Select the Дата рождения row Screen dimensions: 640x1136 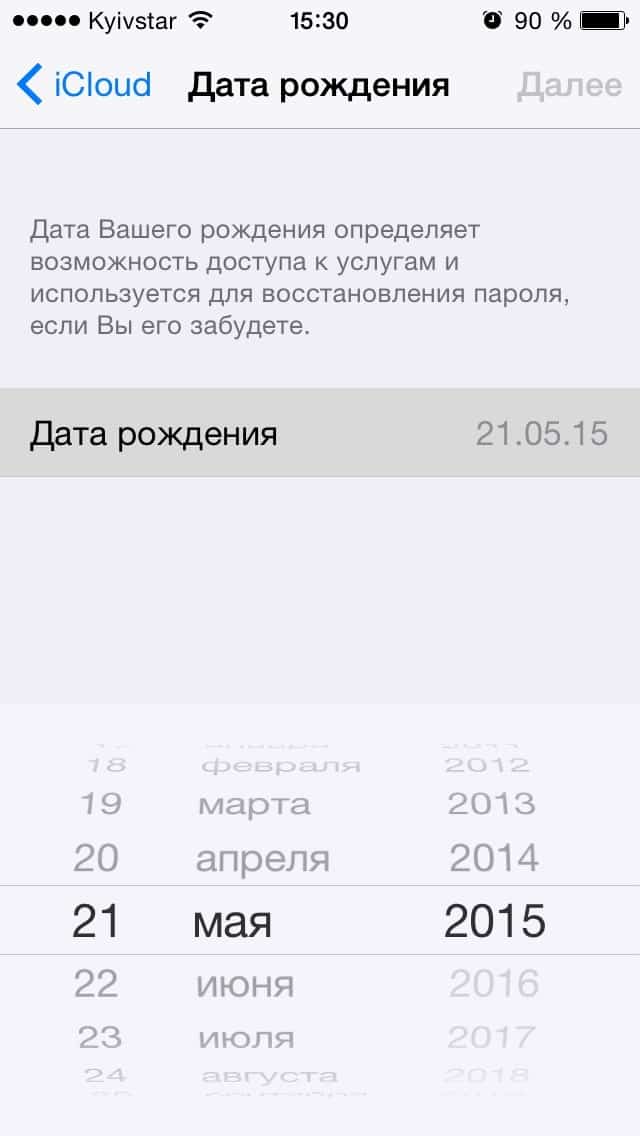tap(320, 433)
